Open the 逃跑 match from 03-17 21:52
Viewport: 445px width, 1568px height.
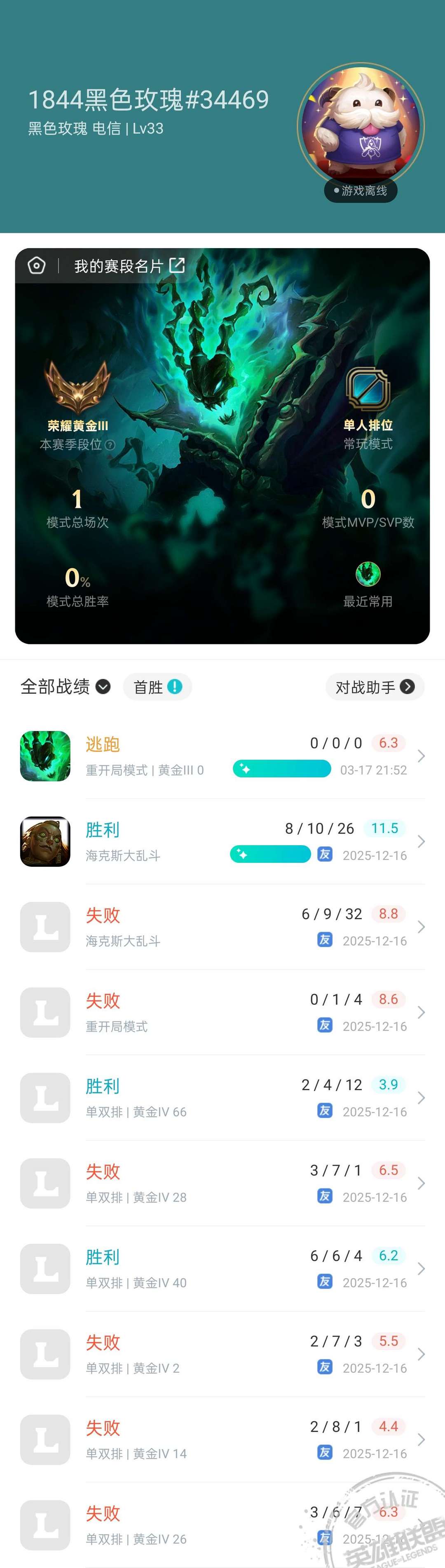point(222,756)
